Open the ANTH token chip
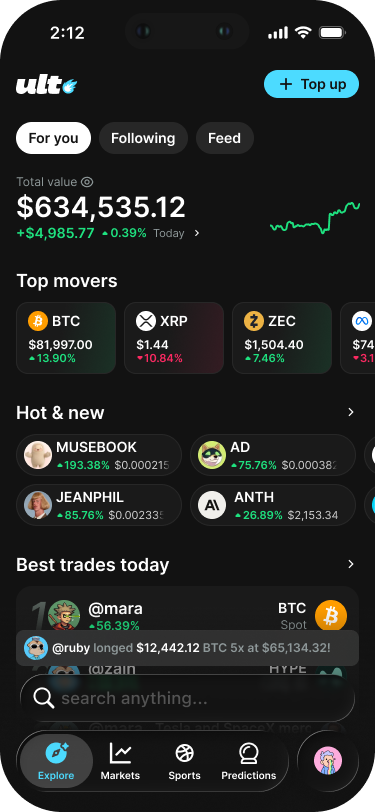This screenshot has height=812, width=375. [273, 505]
